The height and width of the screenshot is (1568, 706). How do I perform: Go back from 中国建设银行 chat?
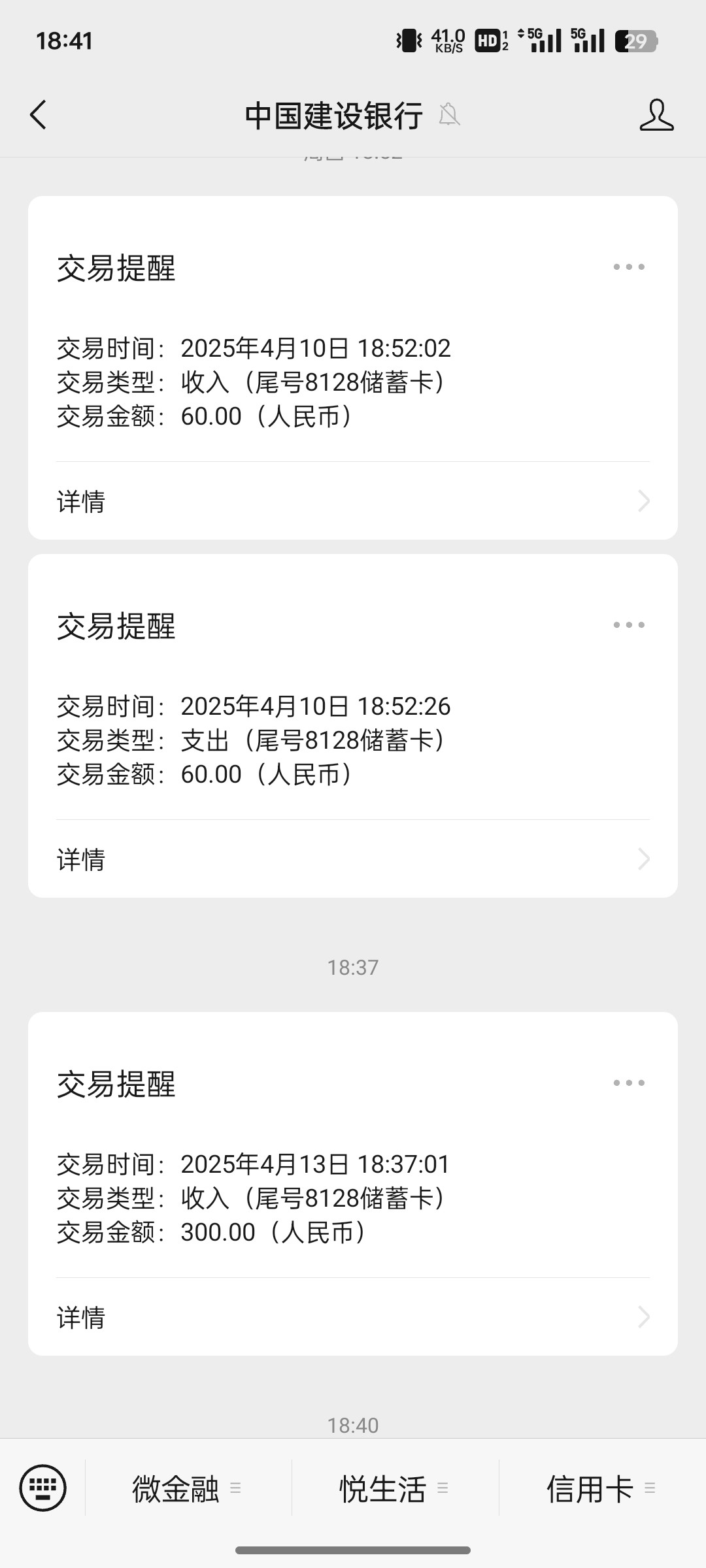pyautogui.click(x=39, y=115)
